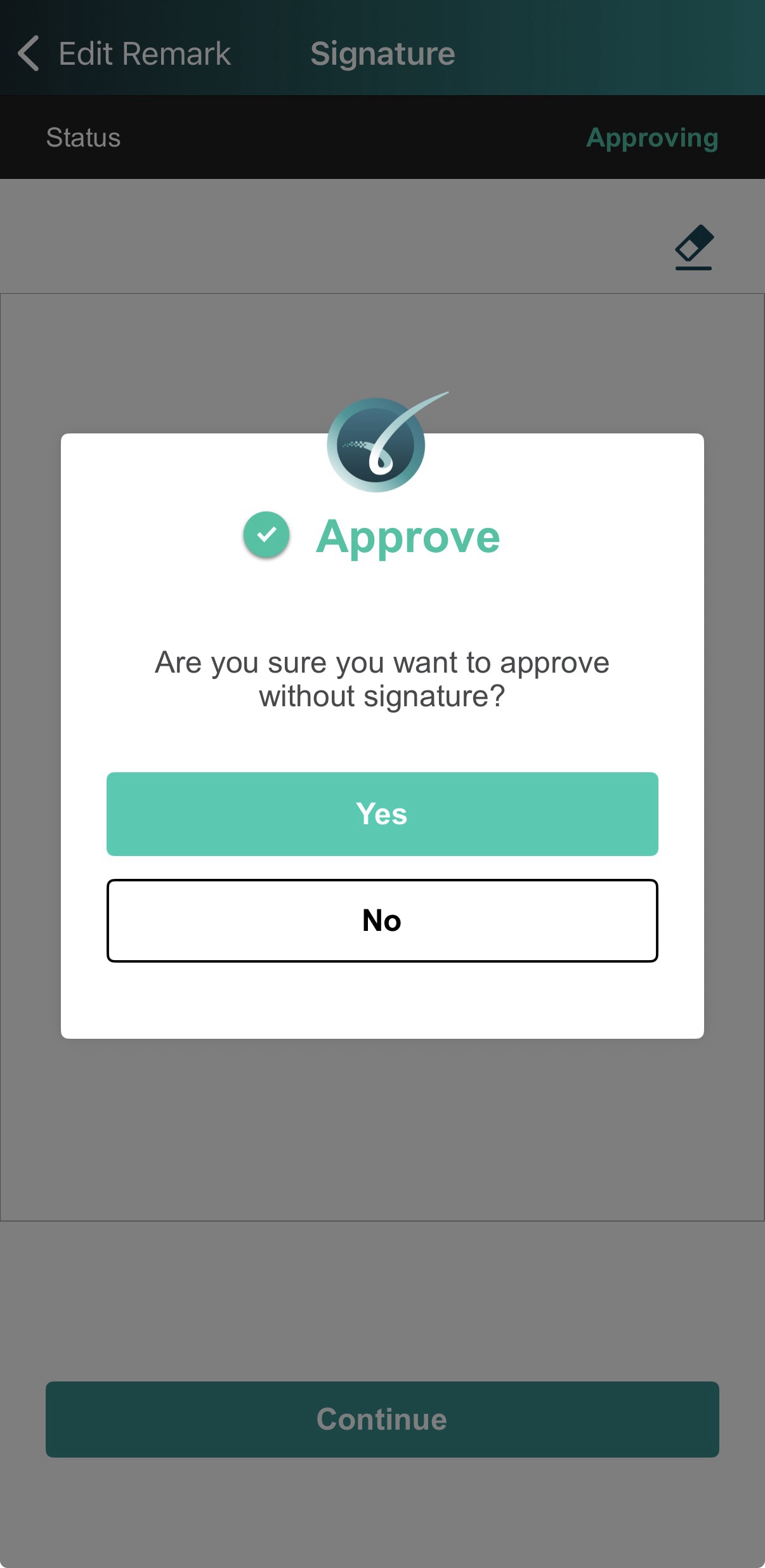Confirm approval by tapping Yes
This screenshot has height=1568, width=765.
tap(382, 814)
